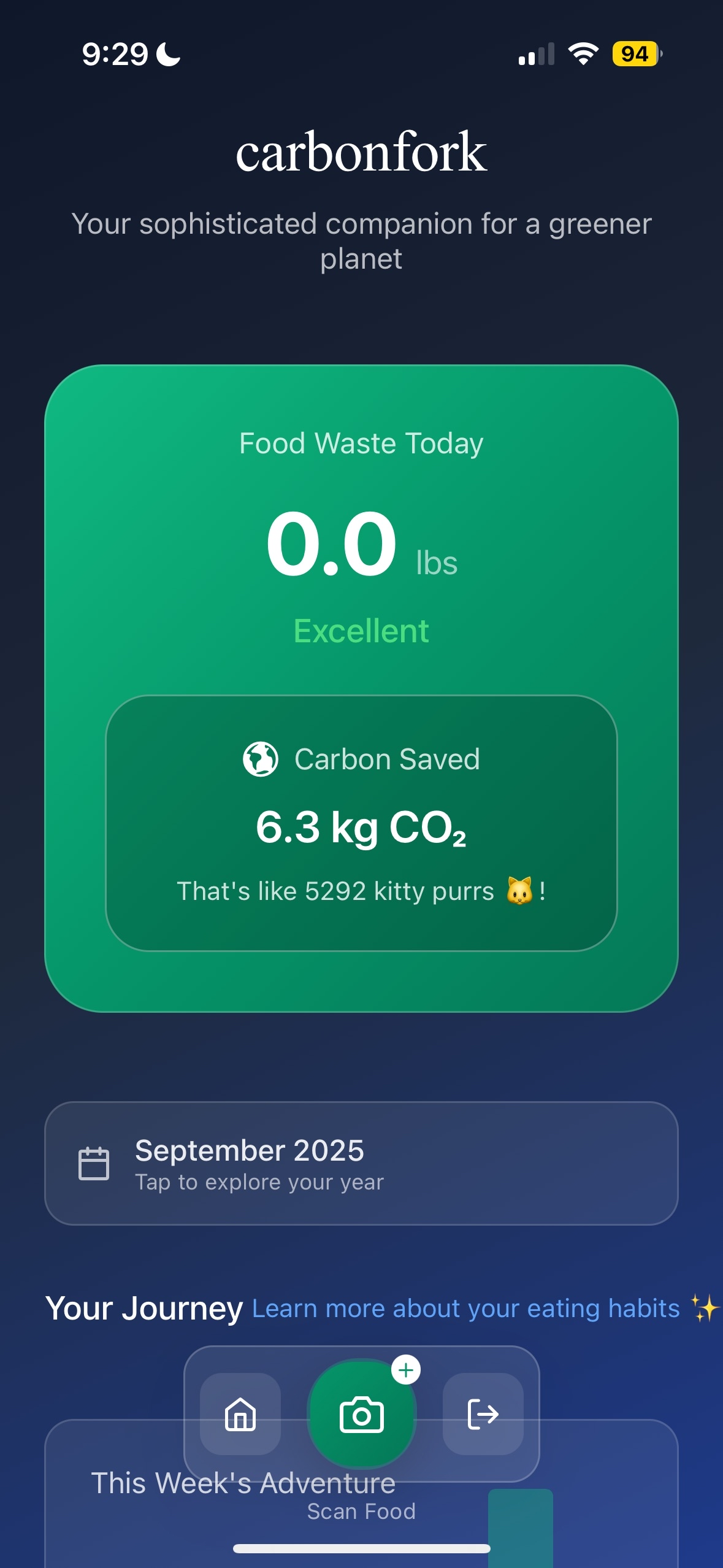Follow the Learn more about eating habits link

click(x=465, y=1309)
